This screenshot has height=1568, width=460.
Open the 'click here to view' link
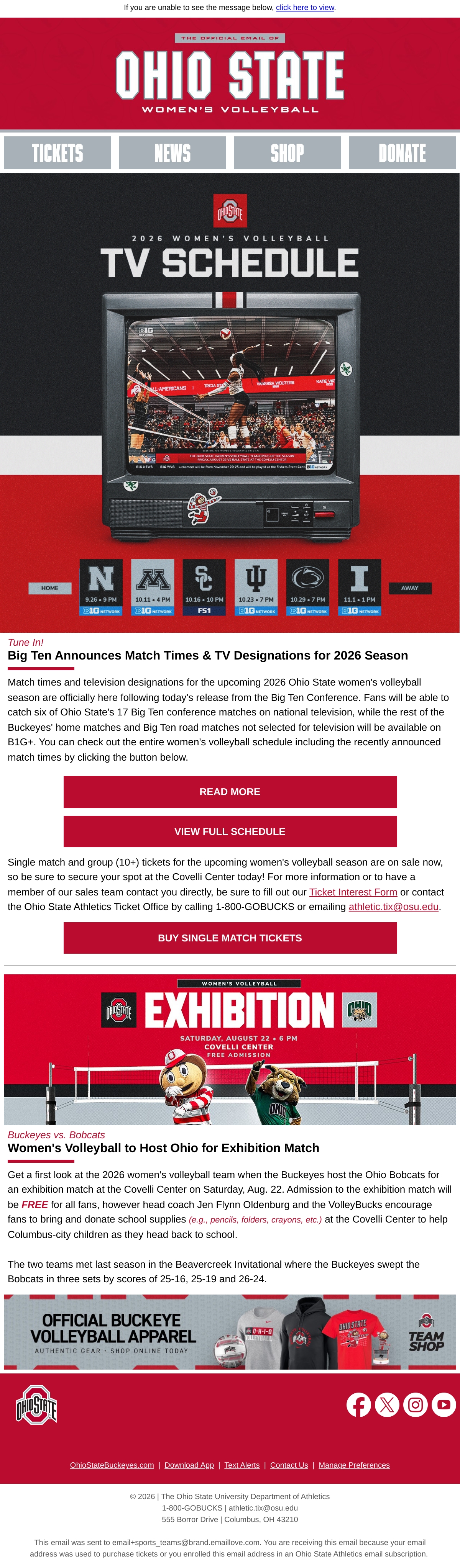[x=305, y=7]
